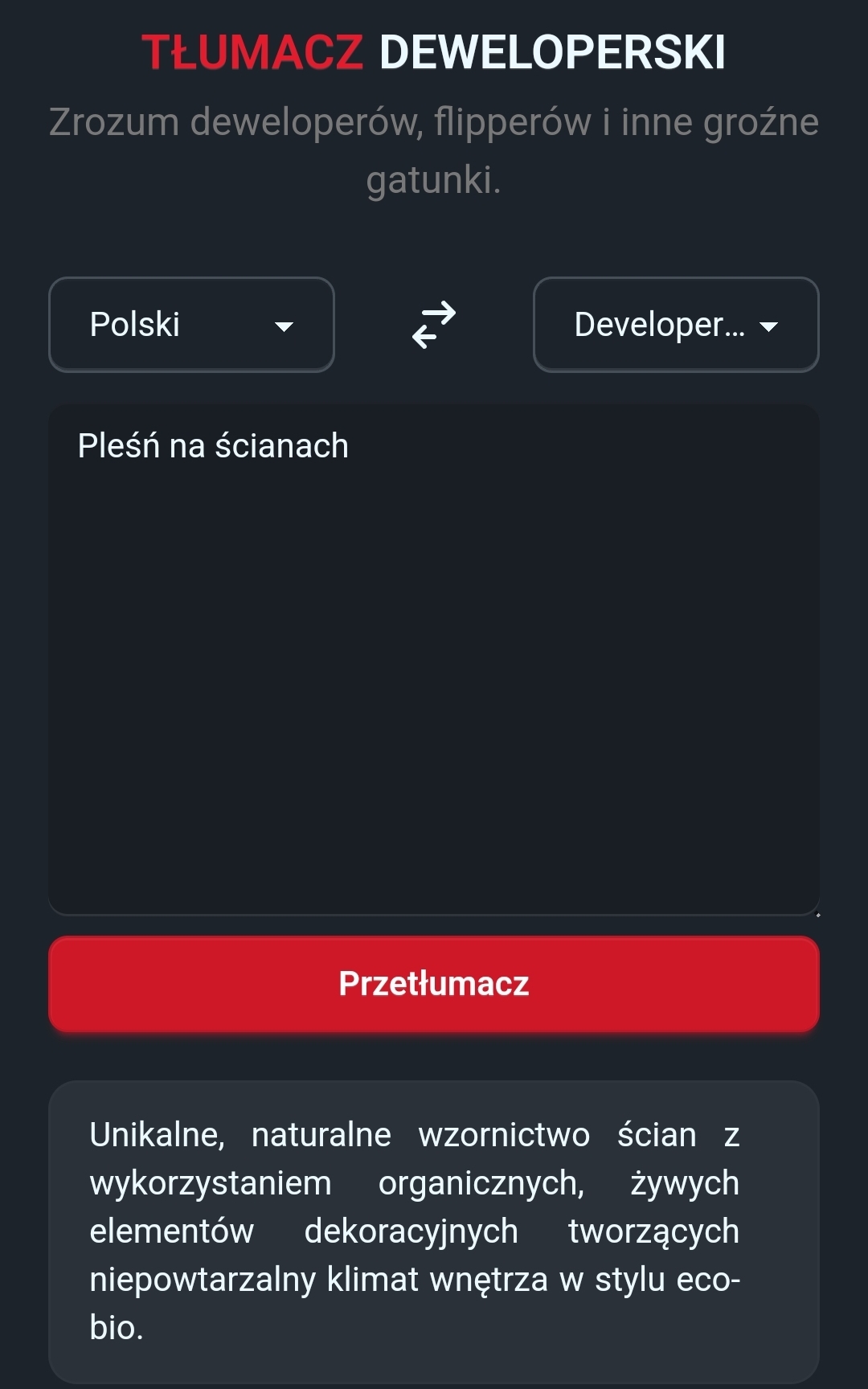Swap the translation languages
This screenshot has height=1389, width=868.
[x=434, y=325]
